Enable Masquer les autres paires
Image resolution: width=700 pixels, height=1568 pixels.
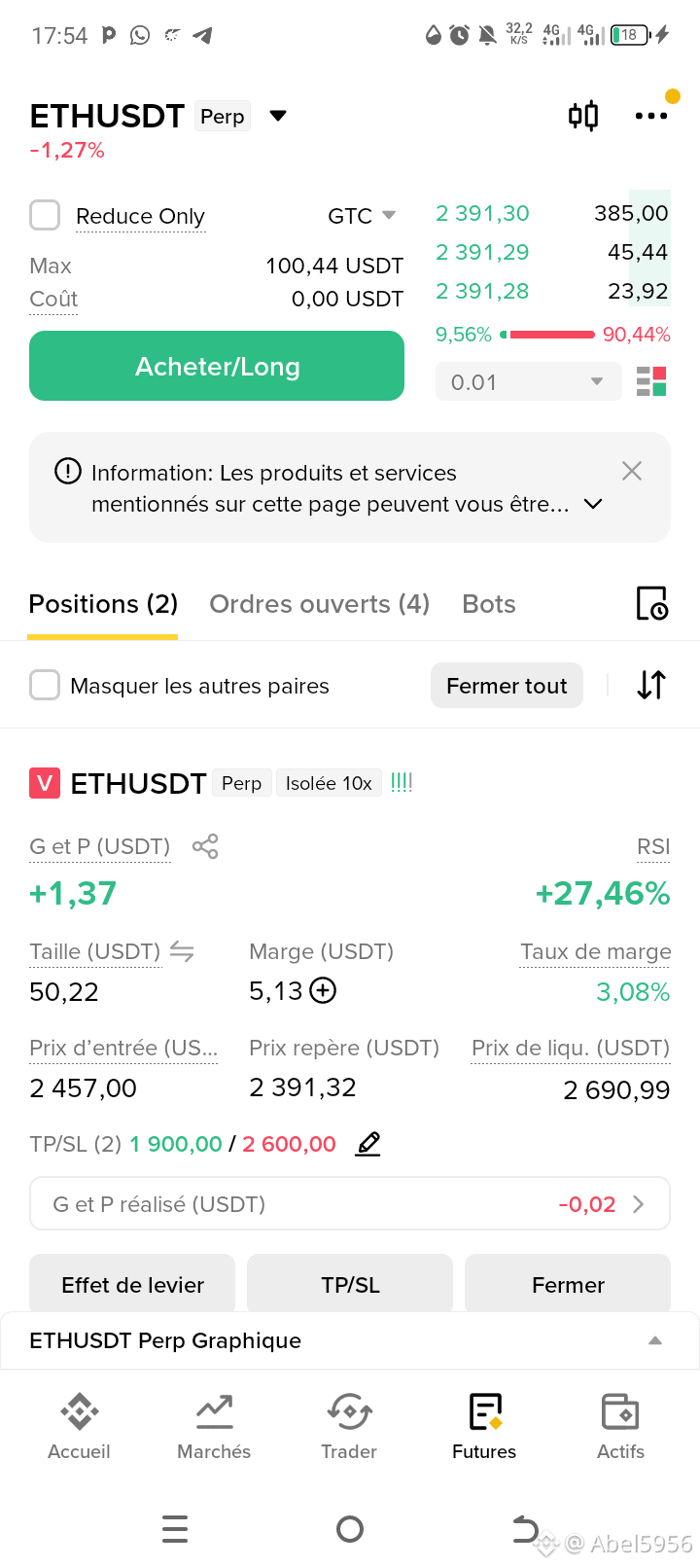click(45, 686)
